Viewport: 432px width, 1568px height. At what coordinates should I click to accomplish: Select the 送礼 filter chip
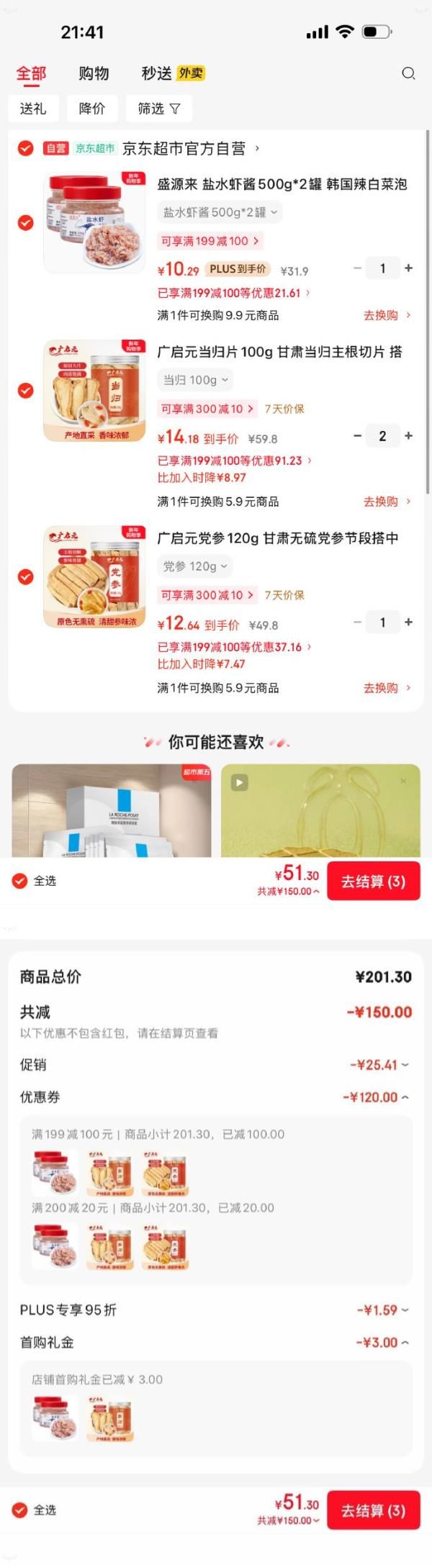coord(33,109)
